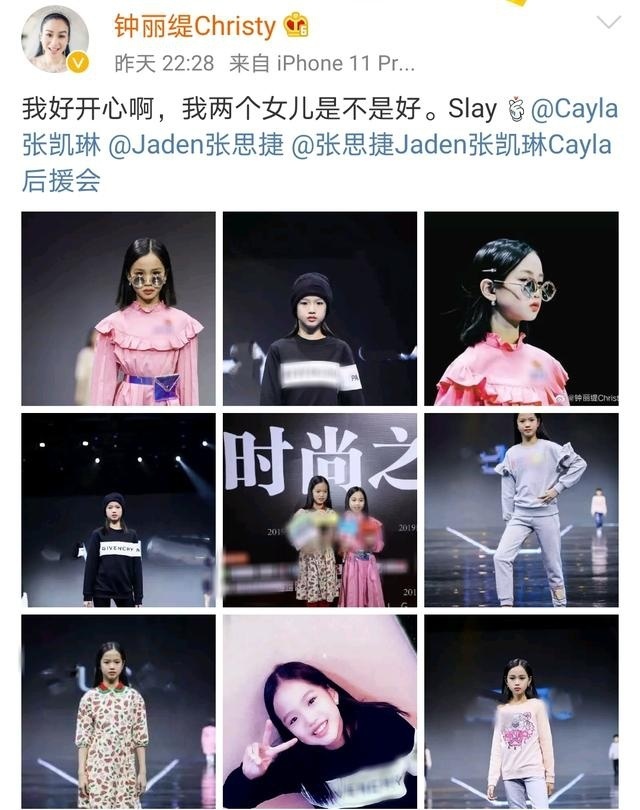The width and height of the screenshot is (640, 810).
Task: View photo of girl in floral print dress
Action: pos(118,711)
